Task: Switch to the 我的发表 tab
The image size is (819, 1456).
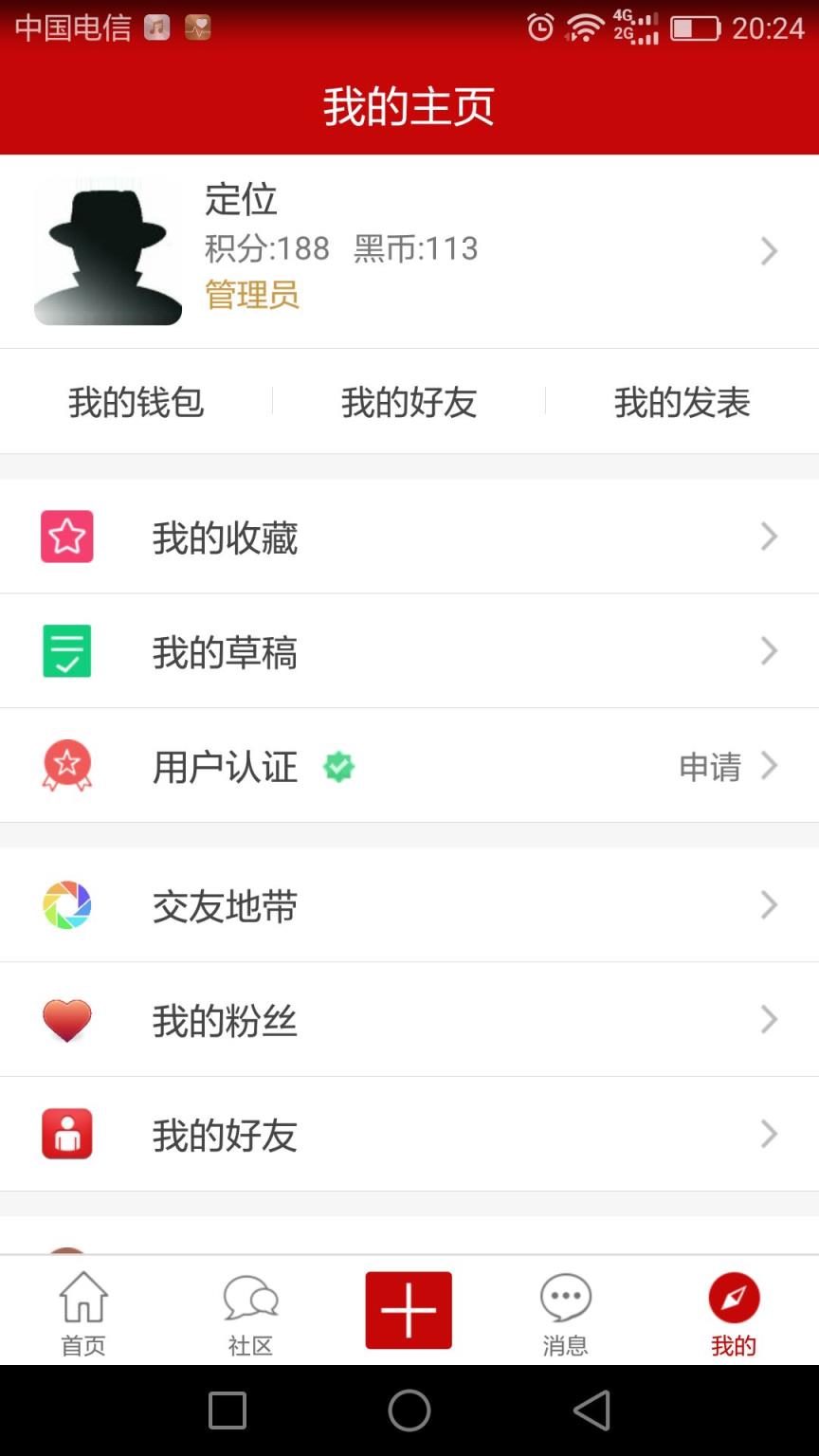Action: [682, 402]
